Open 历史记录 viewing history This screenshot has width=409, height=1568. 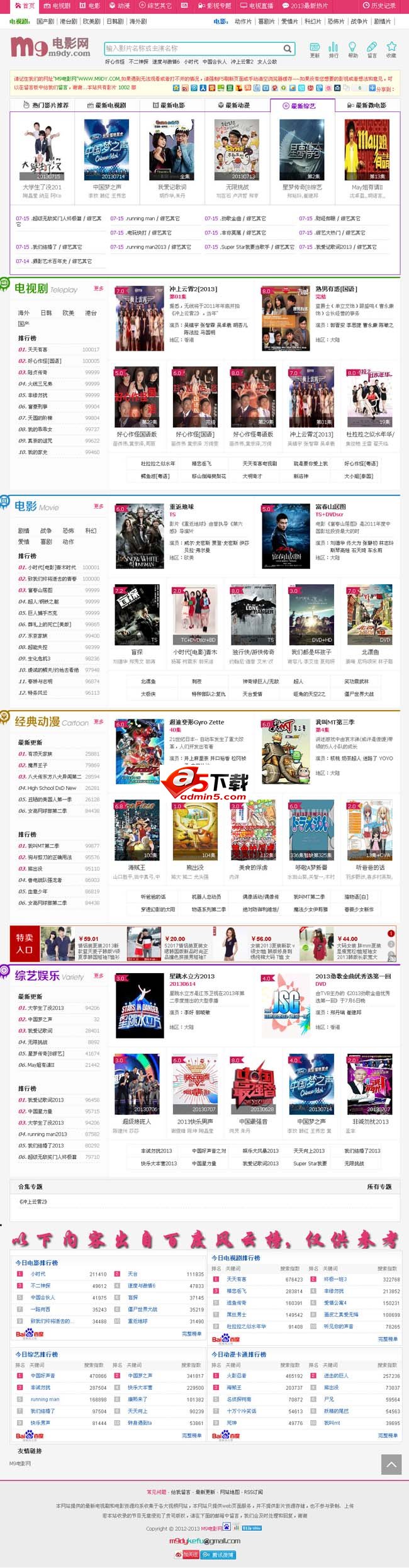[379, 6]
